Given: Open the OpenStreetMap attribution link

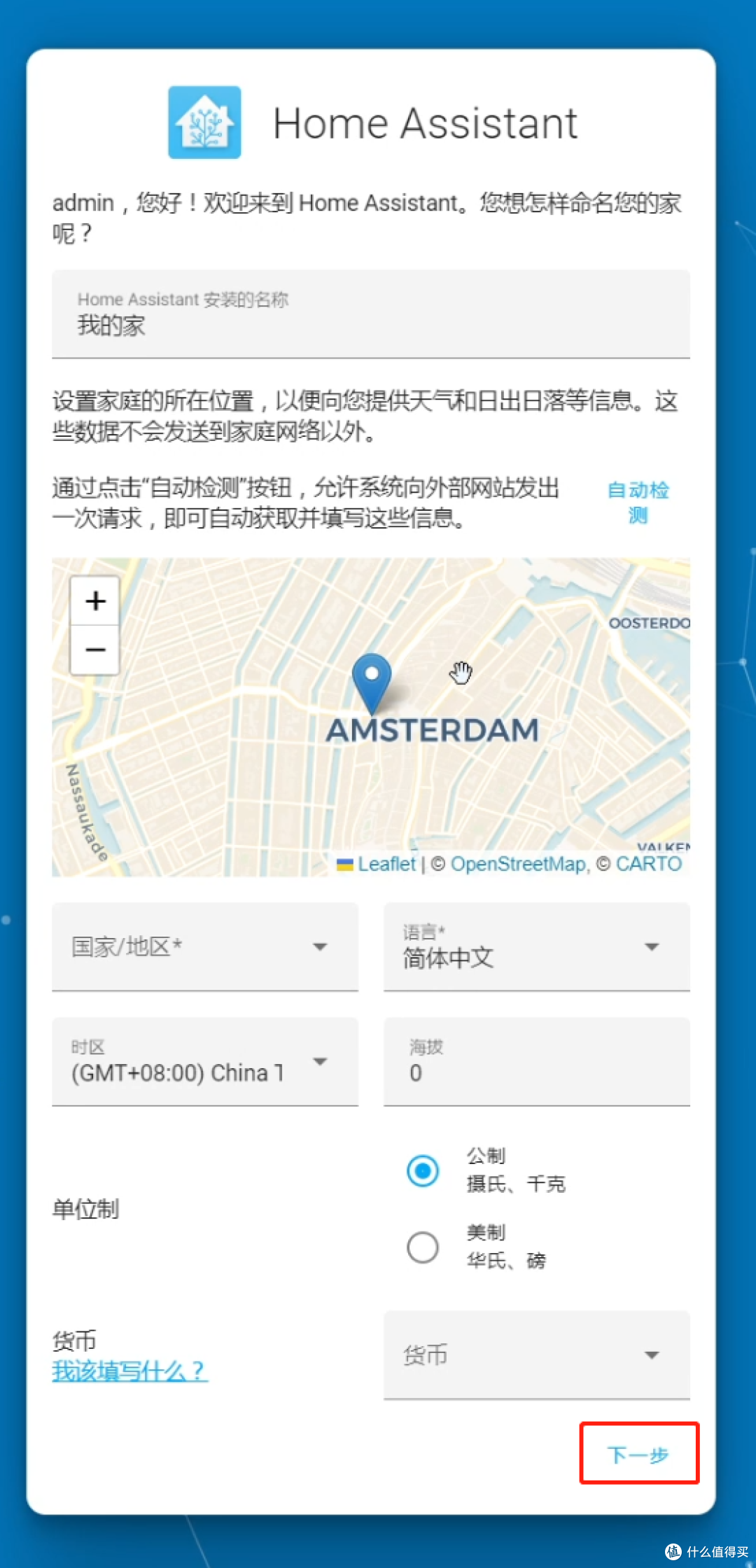Looking at the screenshot, I should [518, 864].
